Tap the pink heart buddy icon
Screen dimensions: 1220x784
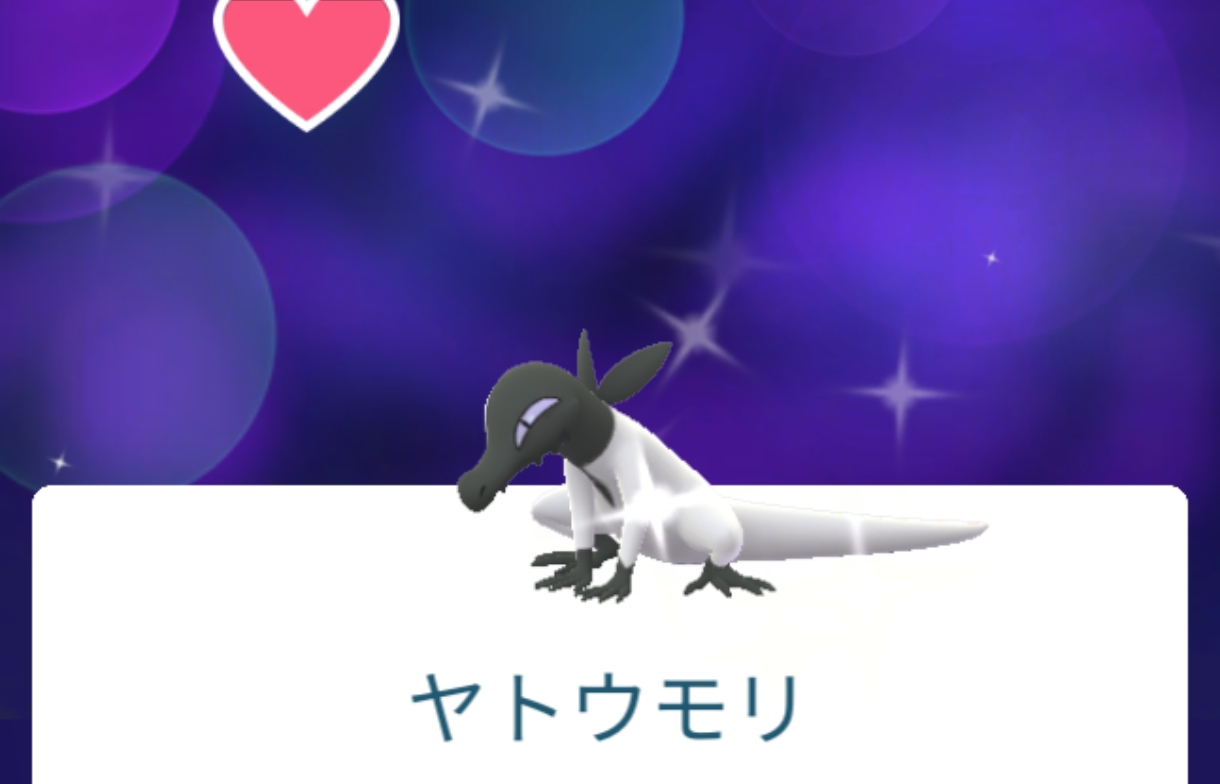[306, 55]
